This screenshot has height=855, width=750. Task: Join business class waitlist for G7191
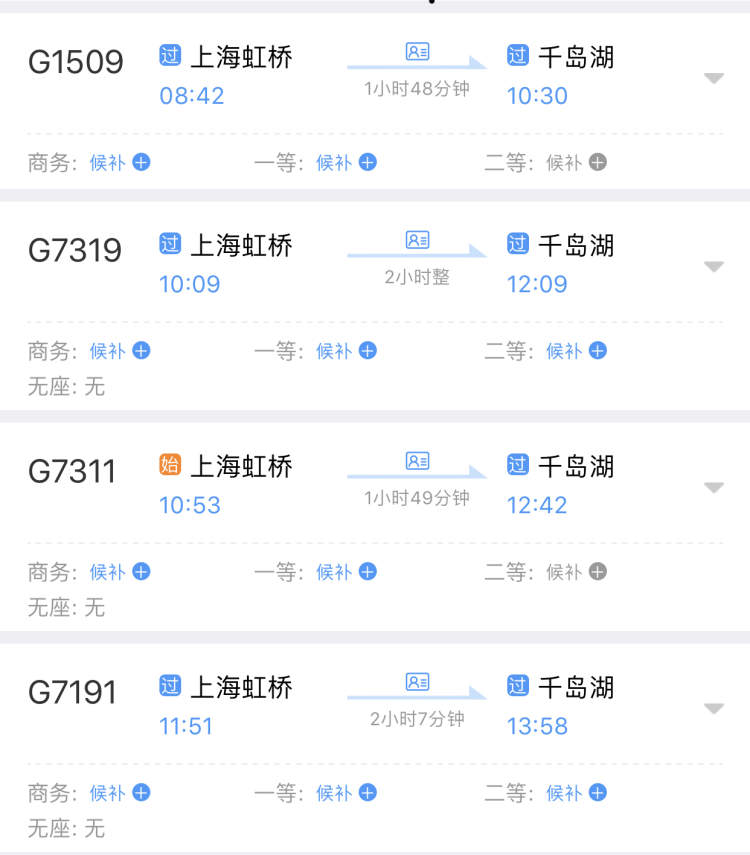pos(141,793)
